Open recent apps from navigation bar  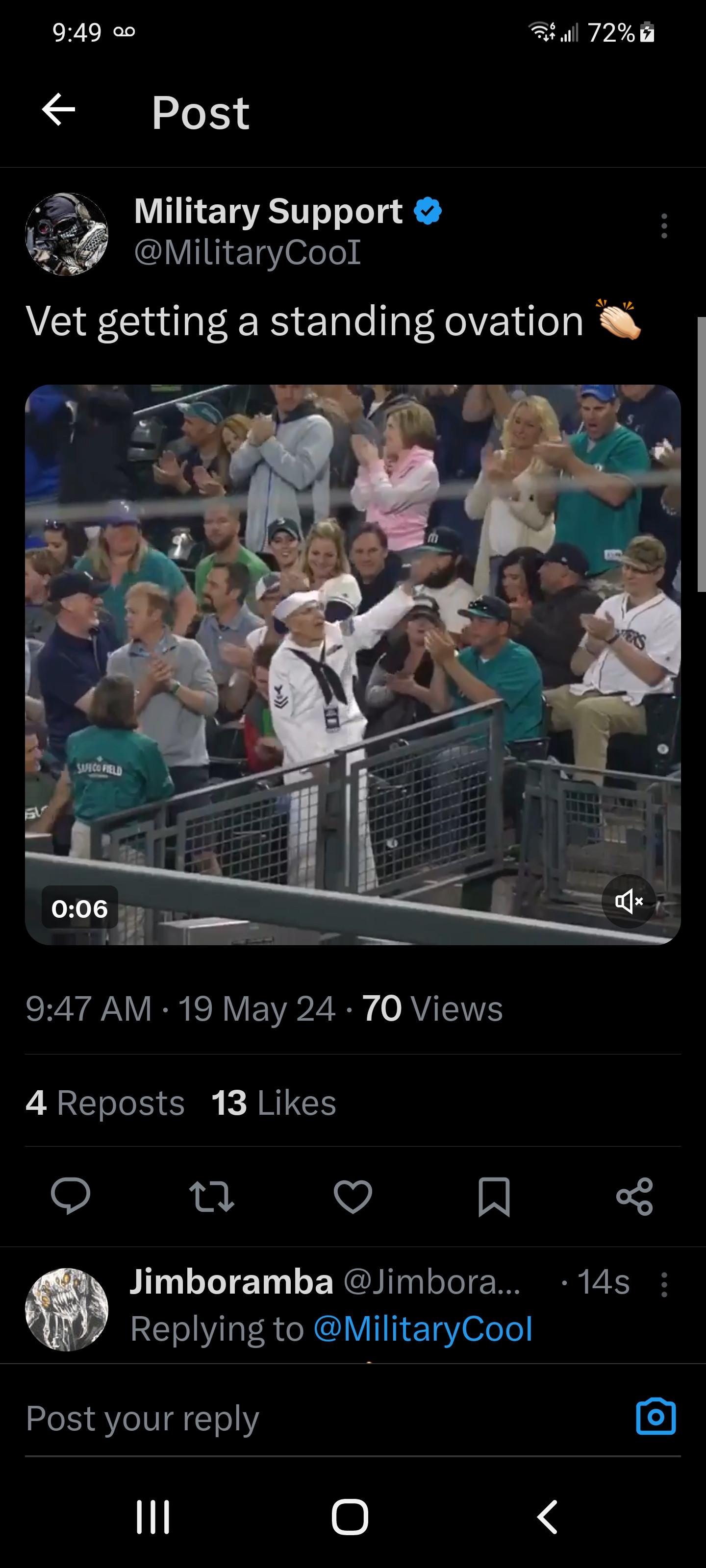pyautogui.click(x=153, y=1517)
